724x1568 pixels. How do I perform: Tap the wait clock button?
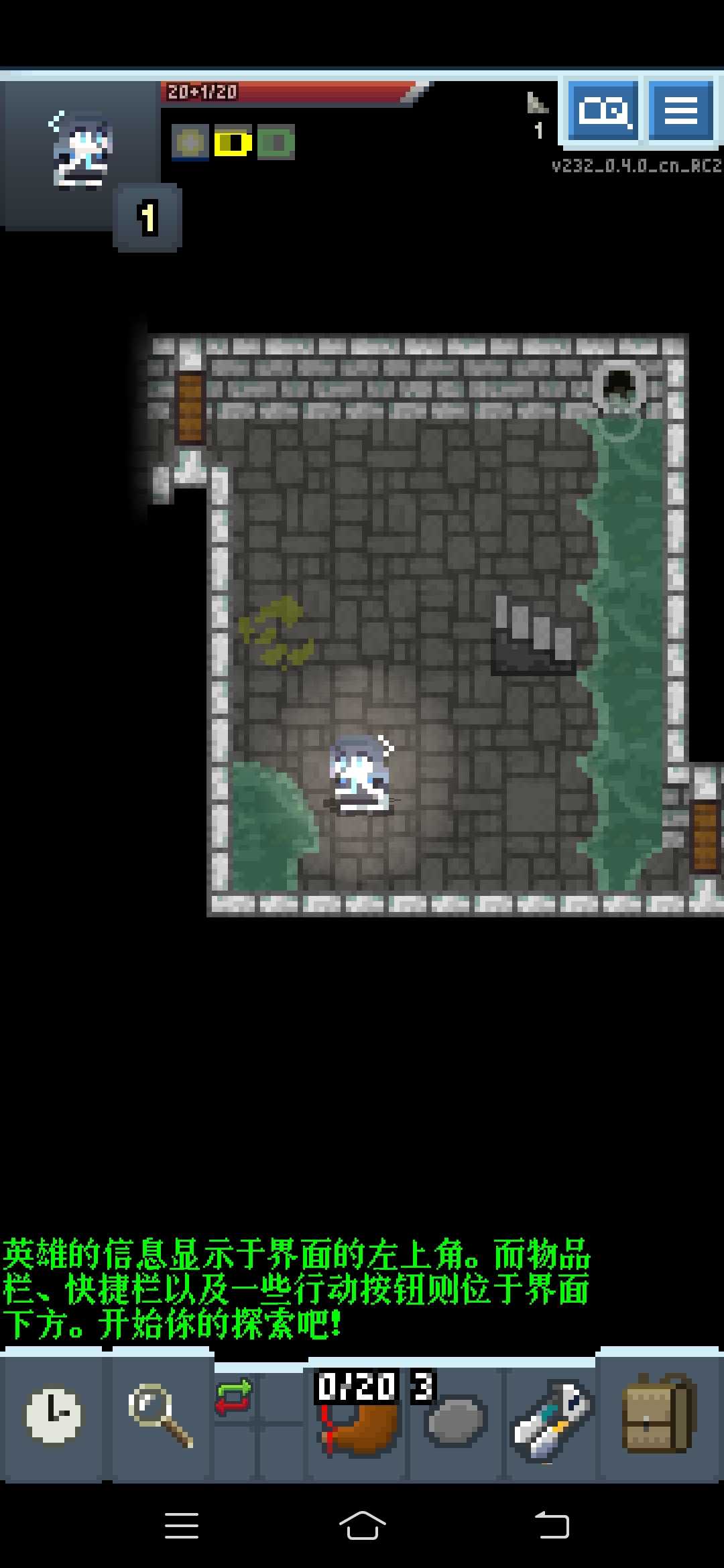54,1414
